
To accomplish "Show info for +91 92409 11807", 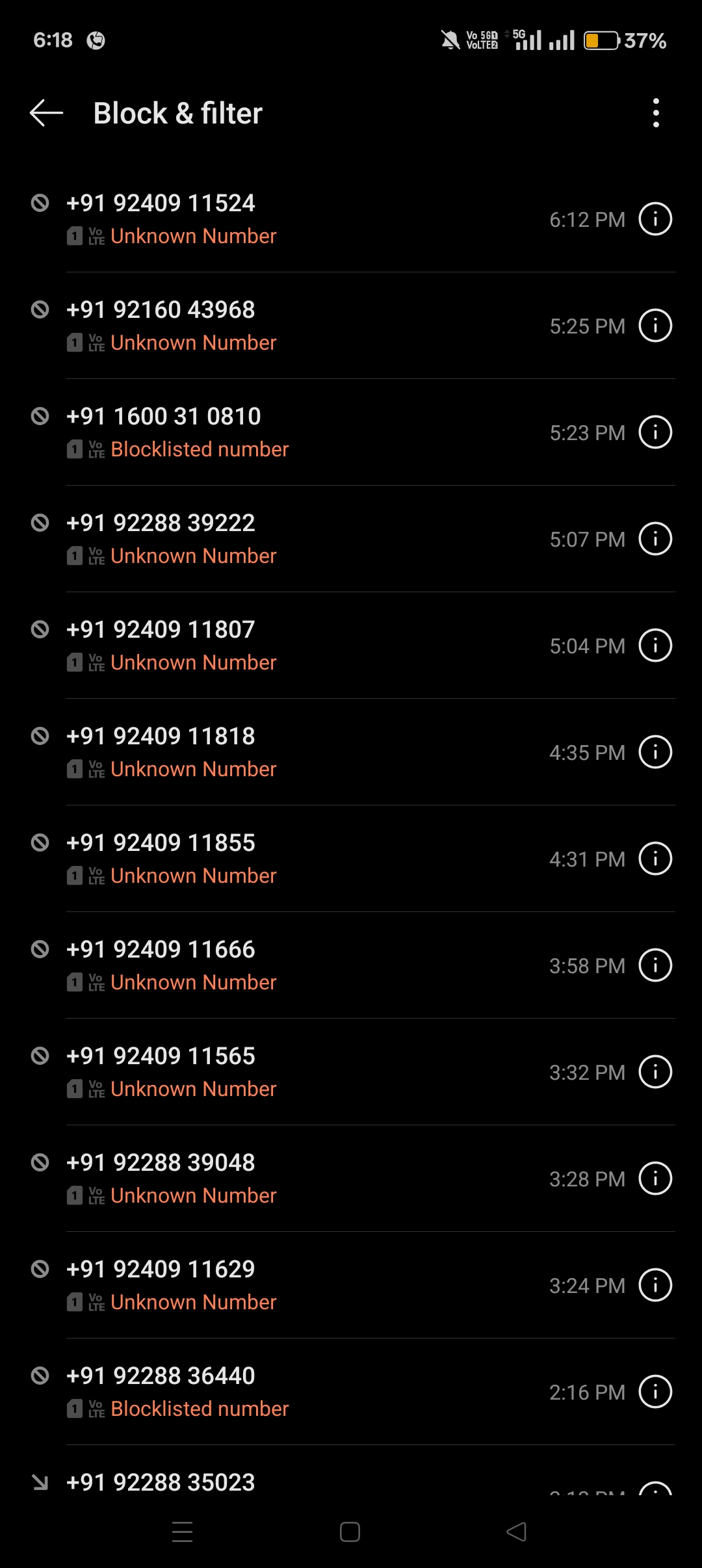I will 655,646.
